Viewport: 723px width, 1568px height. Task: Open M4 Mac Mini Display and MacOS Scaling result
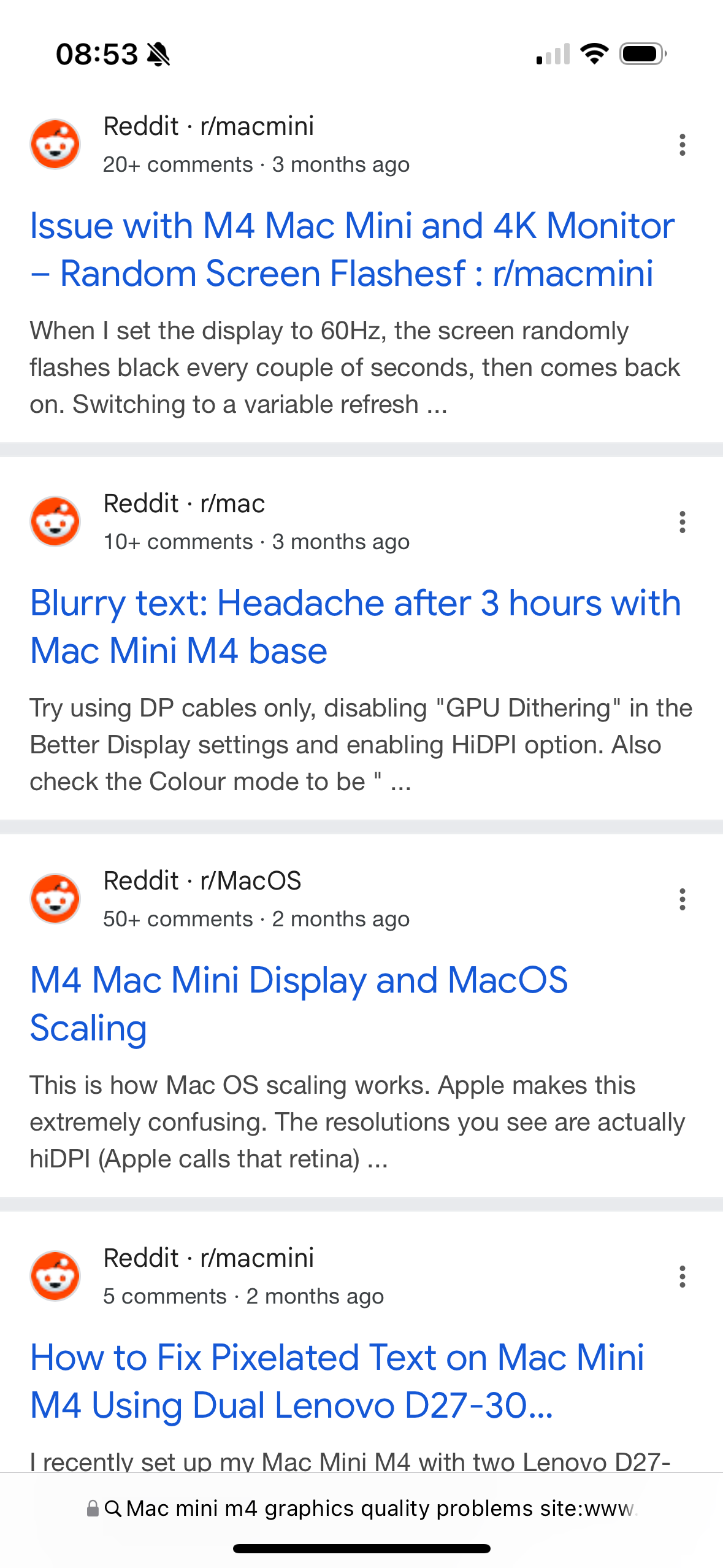299,1004
